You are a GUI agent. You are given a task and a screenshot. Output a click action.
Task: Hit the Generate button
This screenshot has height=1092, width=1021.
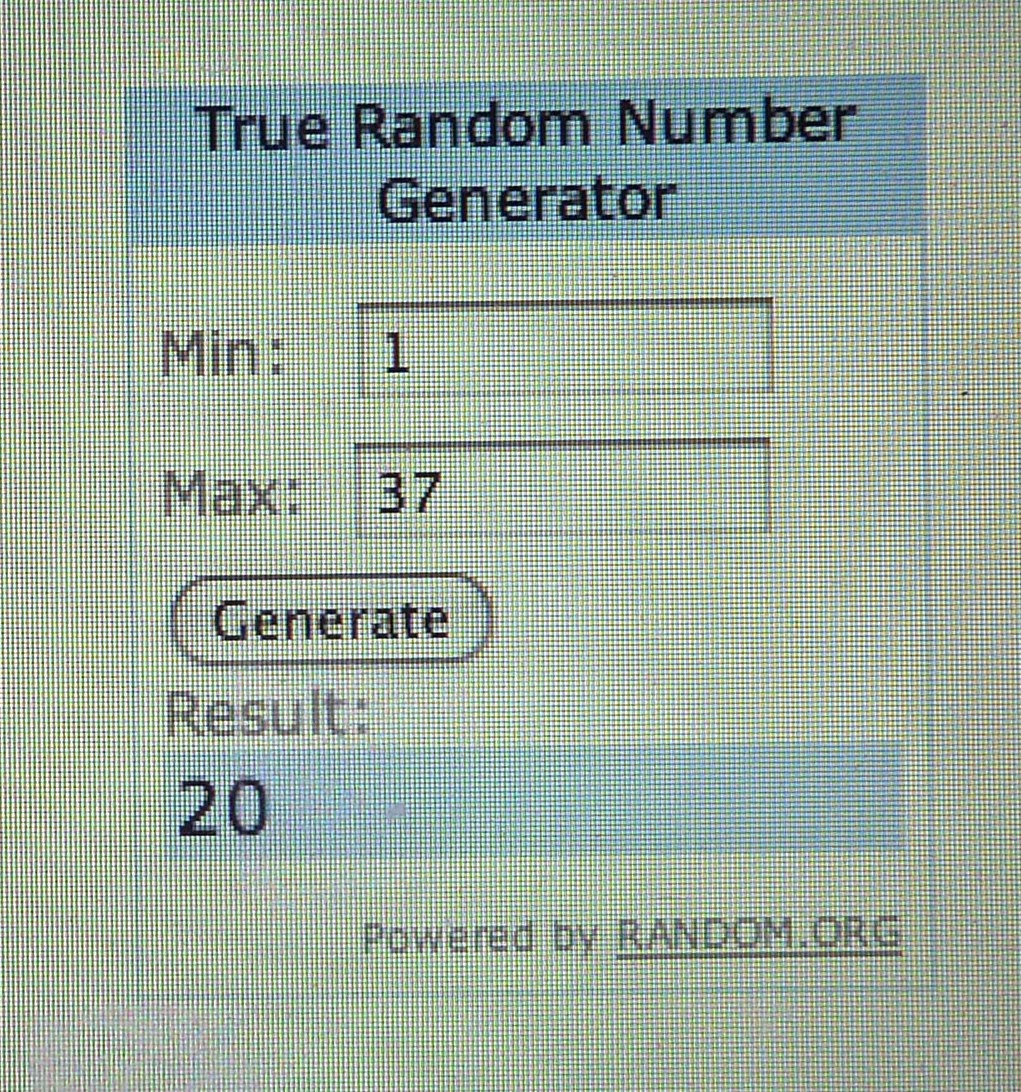tap(332, 620)
